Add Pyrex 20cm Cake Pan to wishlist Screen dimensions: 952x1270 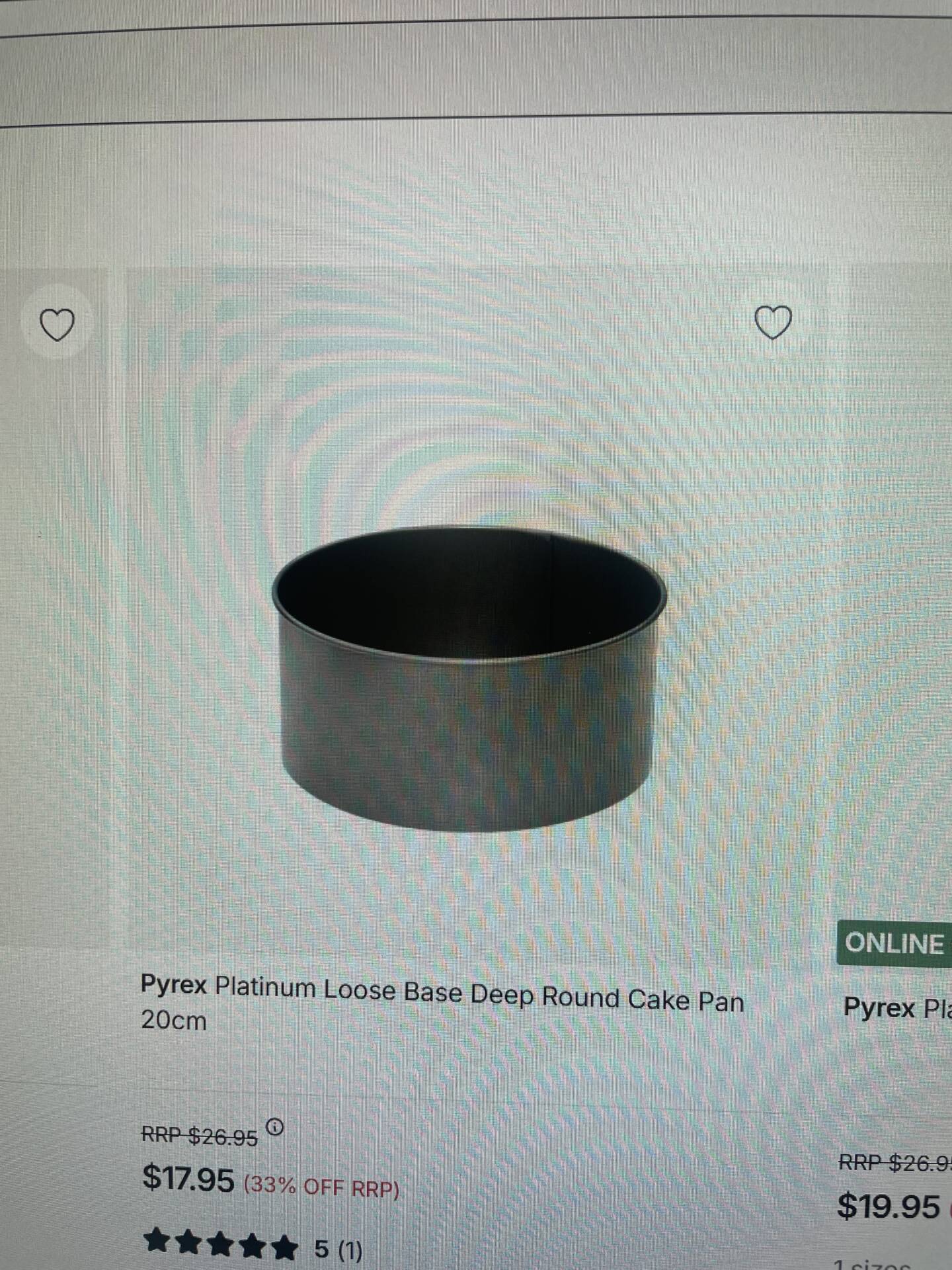tap(773, 323)
